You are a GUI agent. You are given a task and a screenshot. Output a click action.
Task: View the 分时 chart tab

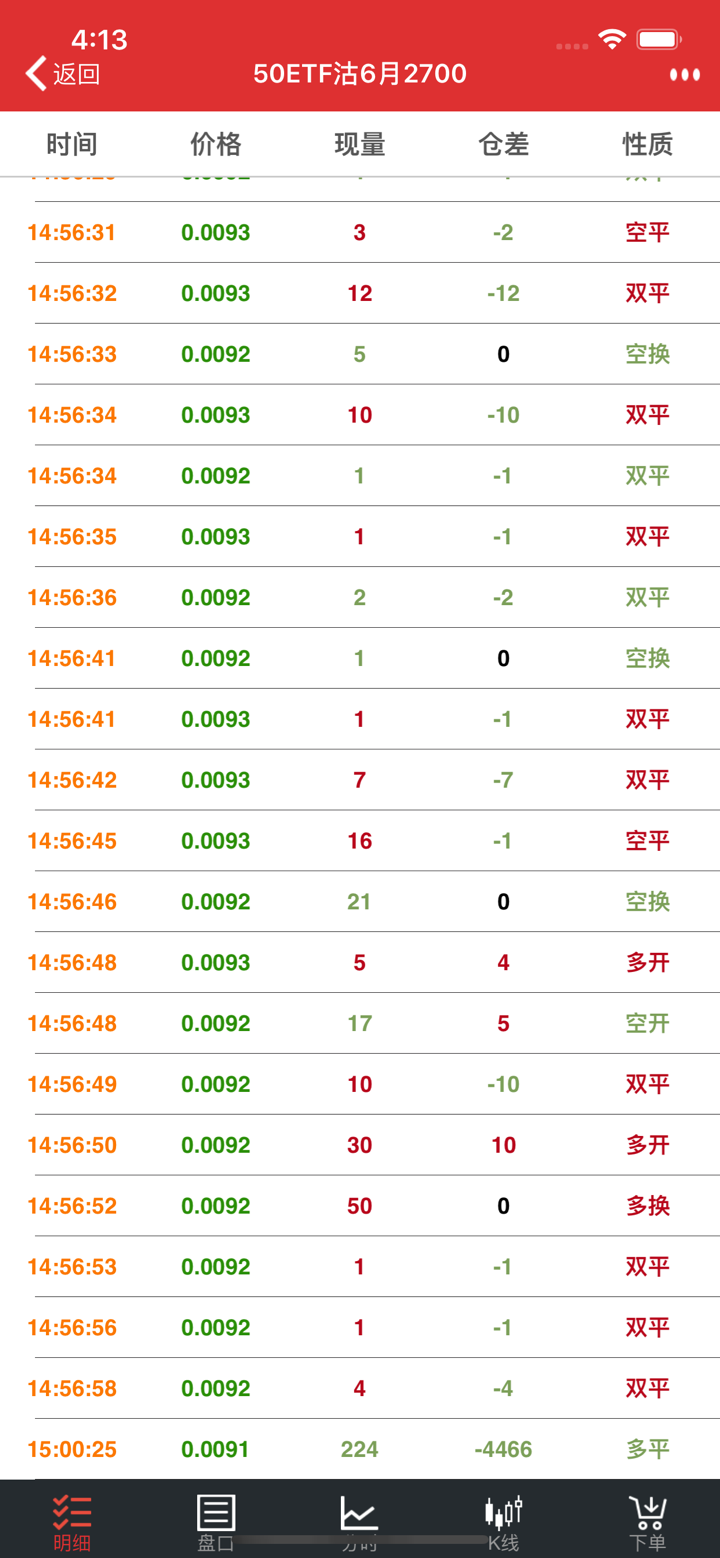pyautogui.click(x=359, y=1522)
